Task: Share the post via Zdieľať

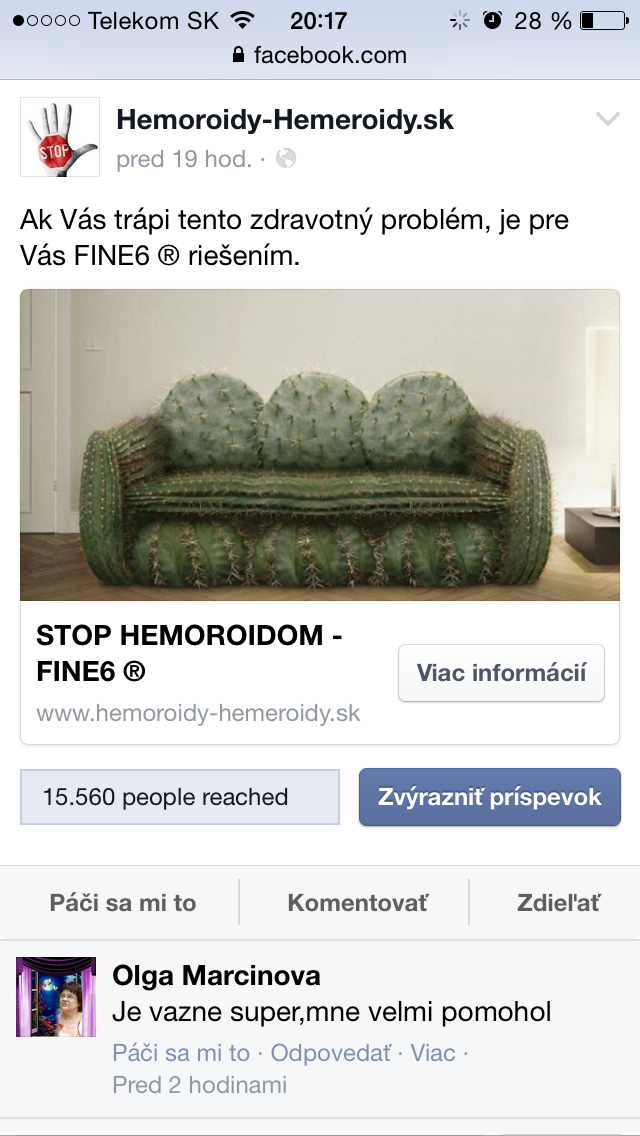Action: coord(558,903)
